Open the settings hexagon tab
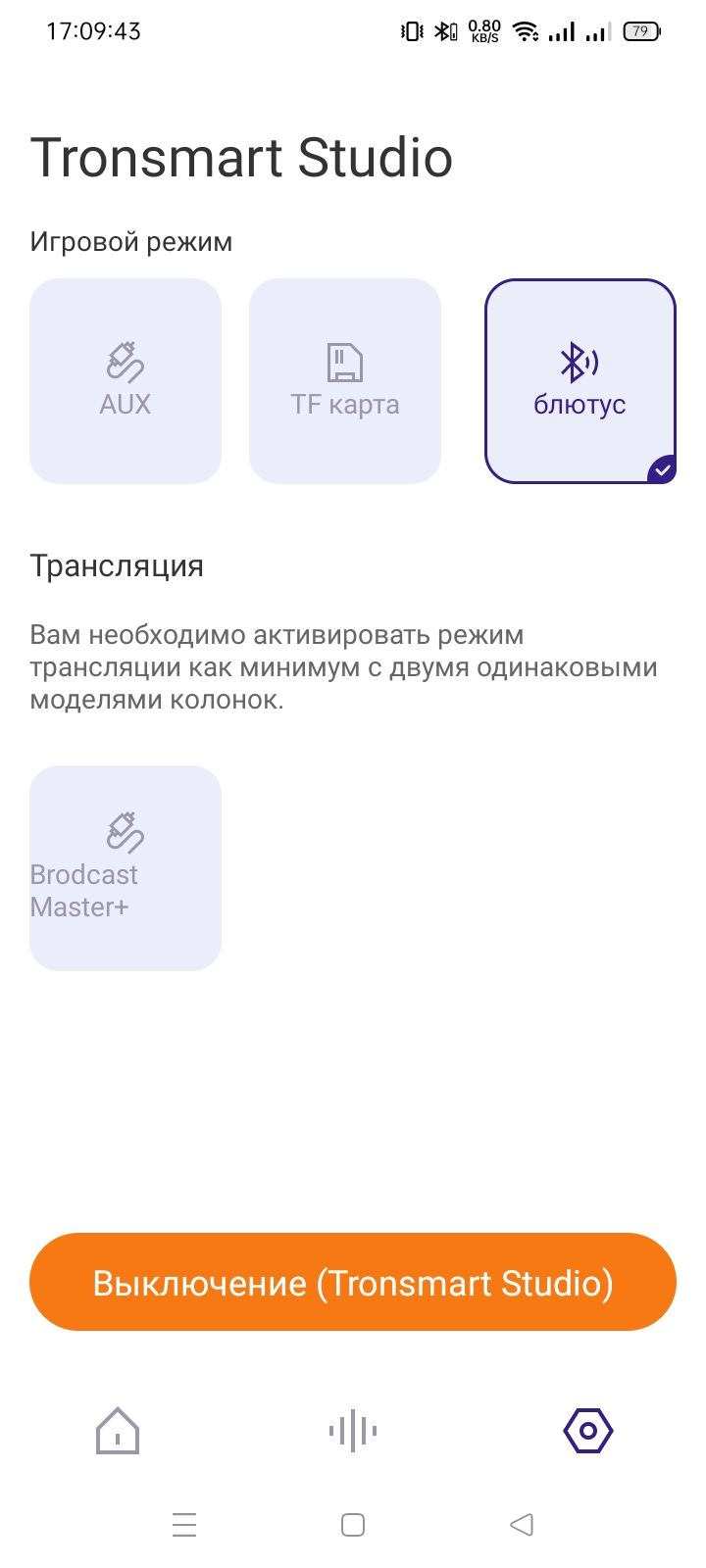Screen dimensions: 706x1568 (588, 1431)
